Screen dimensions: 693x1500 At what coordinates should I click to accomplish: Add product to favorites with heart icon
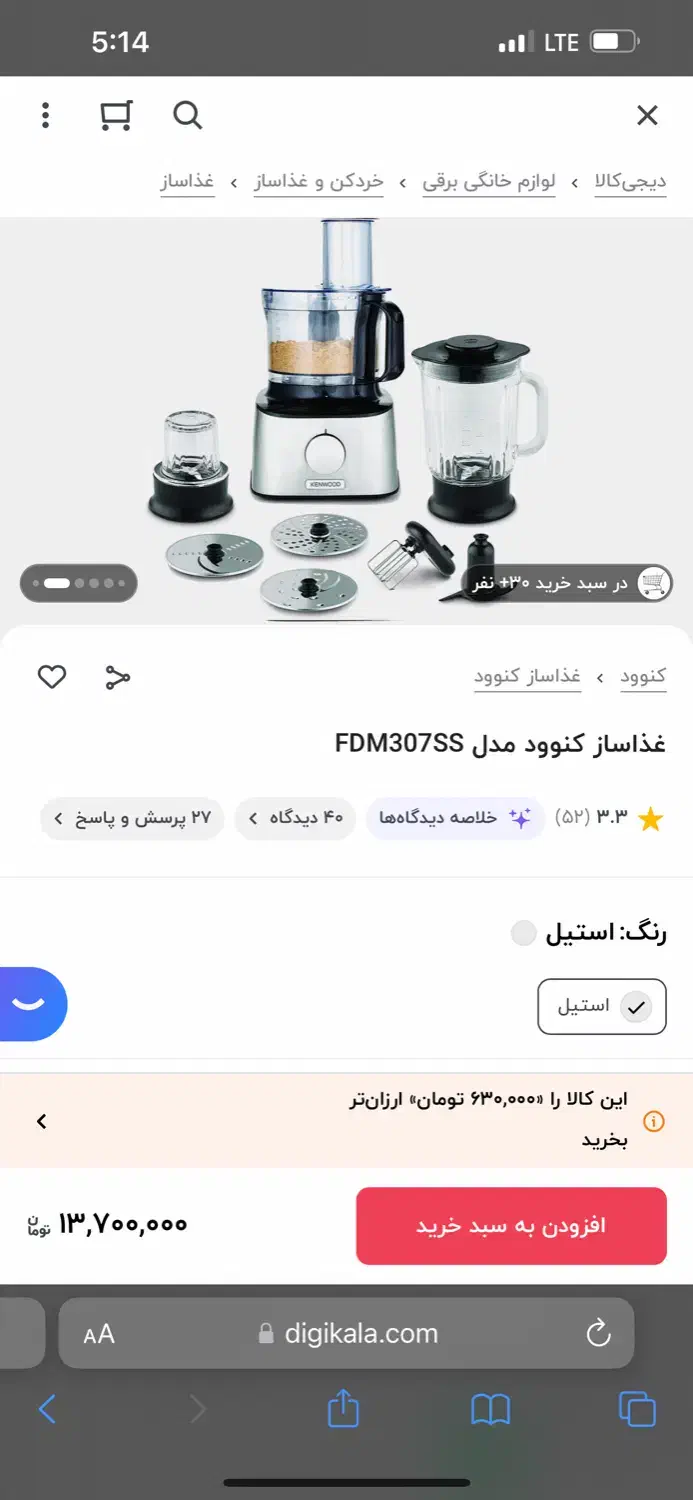[52, 677]
